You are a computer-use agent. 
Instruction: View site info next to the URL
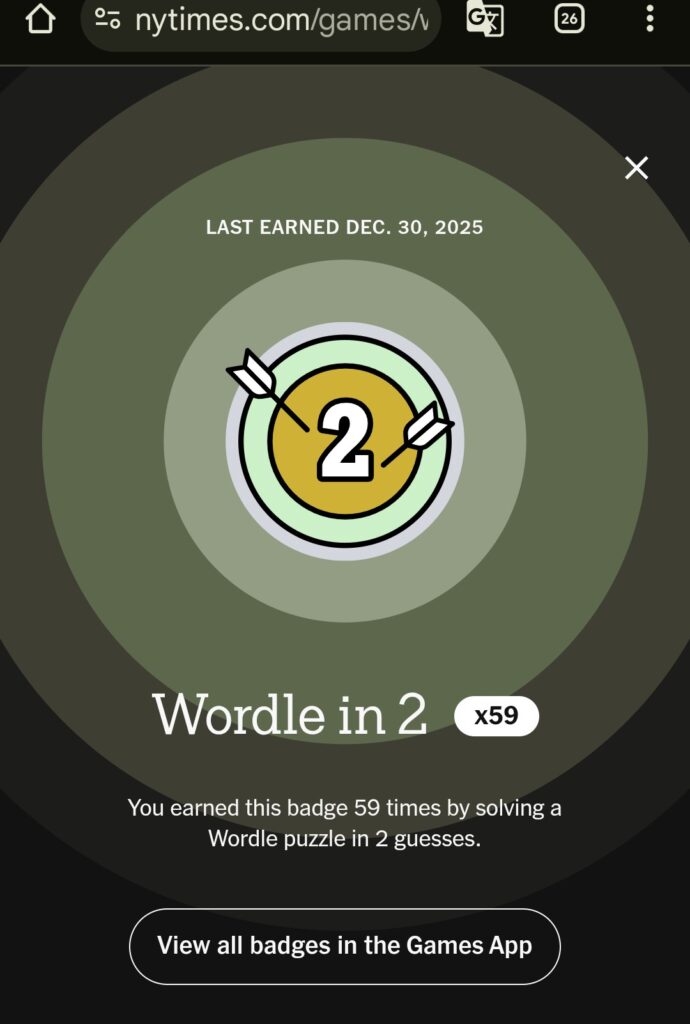tap(107, 18)
